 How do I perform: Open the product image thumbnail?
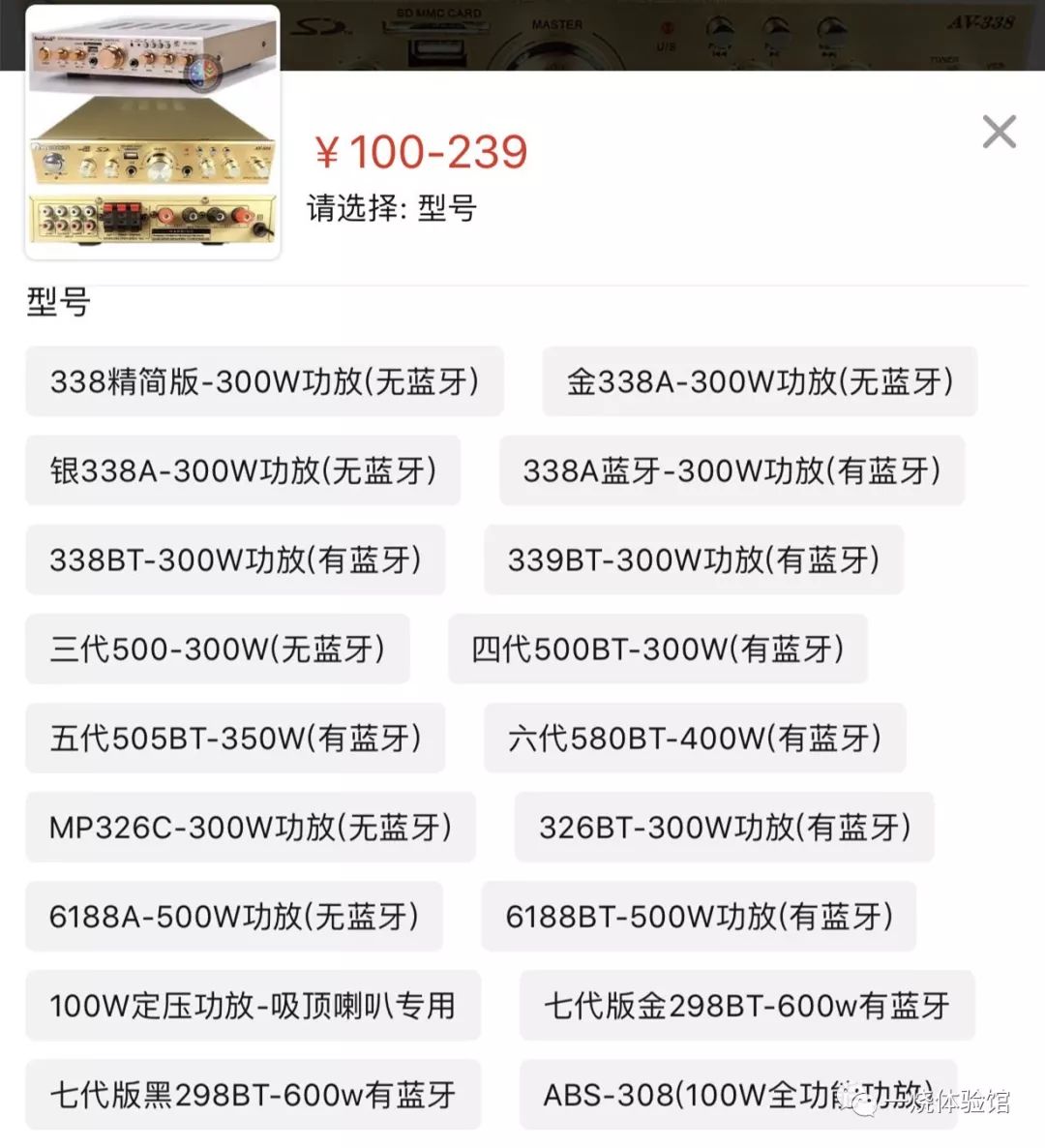click(151, 131)
